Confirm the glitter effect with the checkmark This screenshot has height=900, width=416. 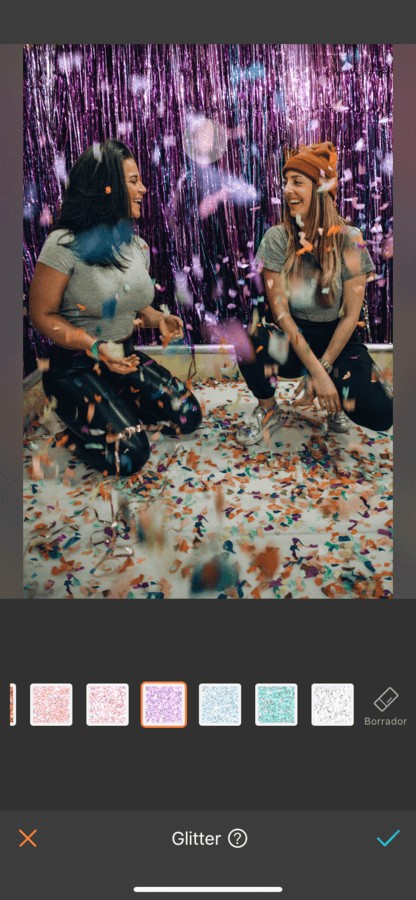(x=388, y=838)
